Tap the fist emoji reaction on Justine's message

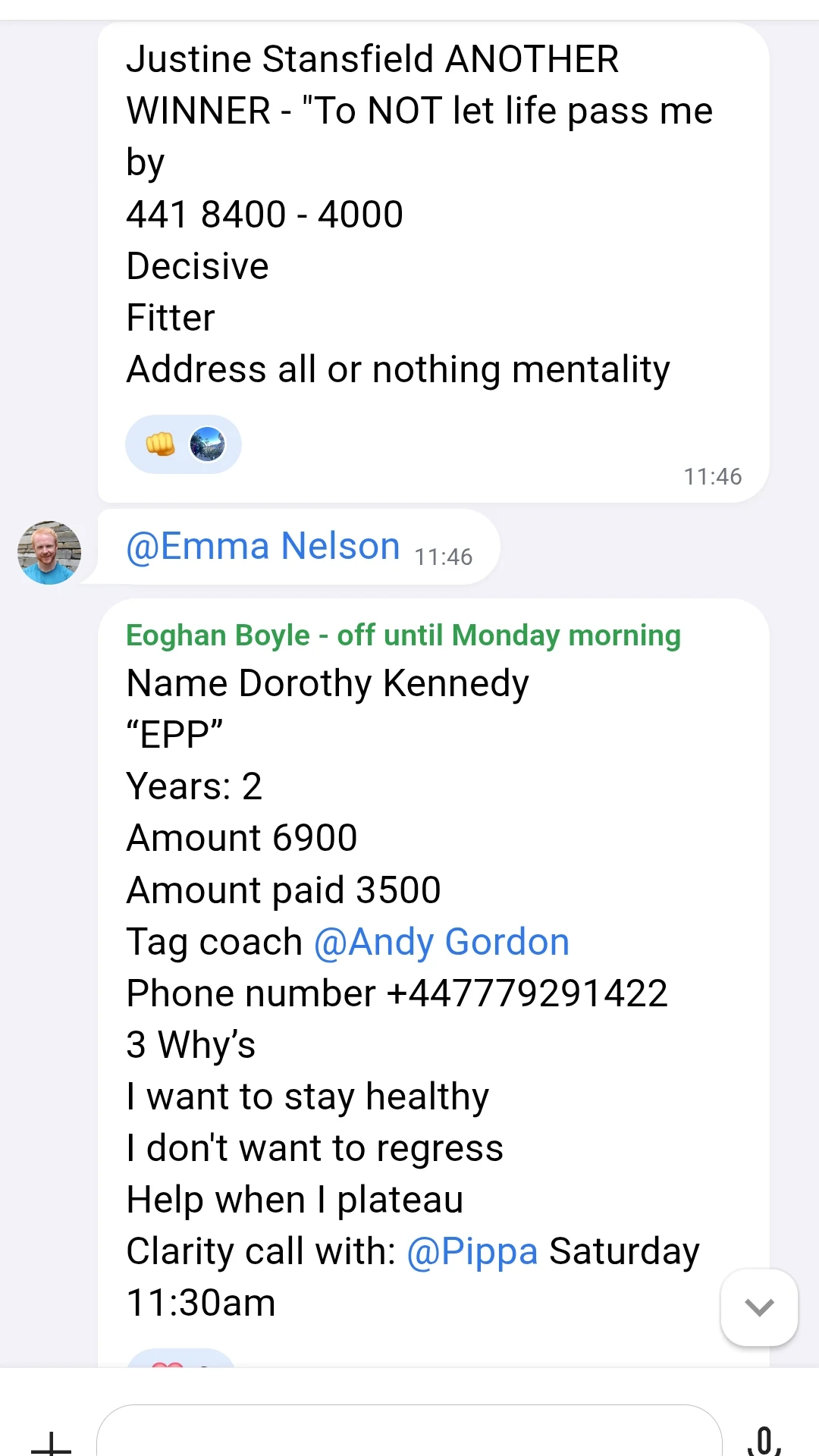[x=161, y=444]
